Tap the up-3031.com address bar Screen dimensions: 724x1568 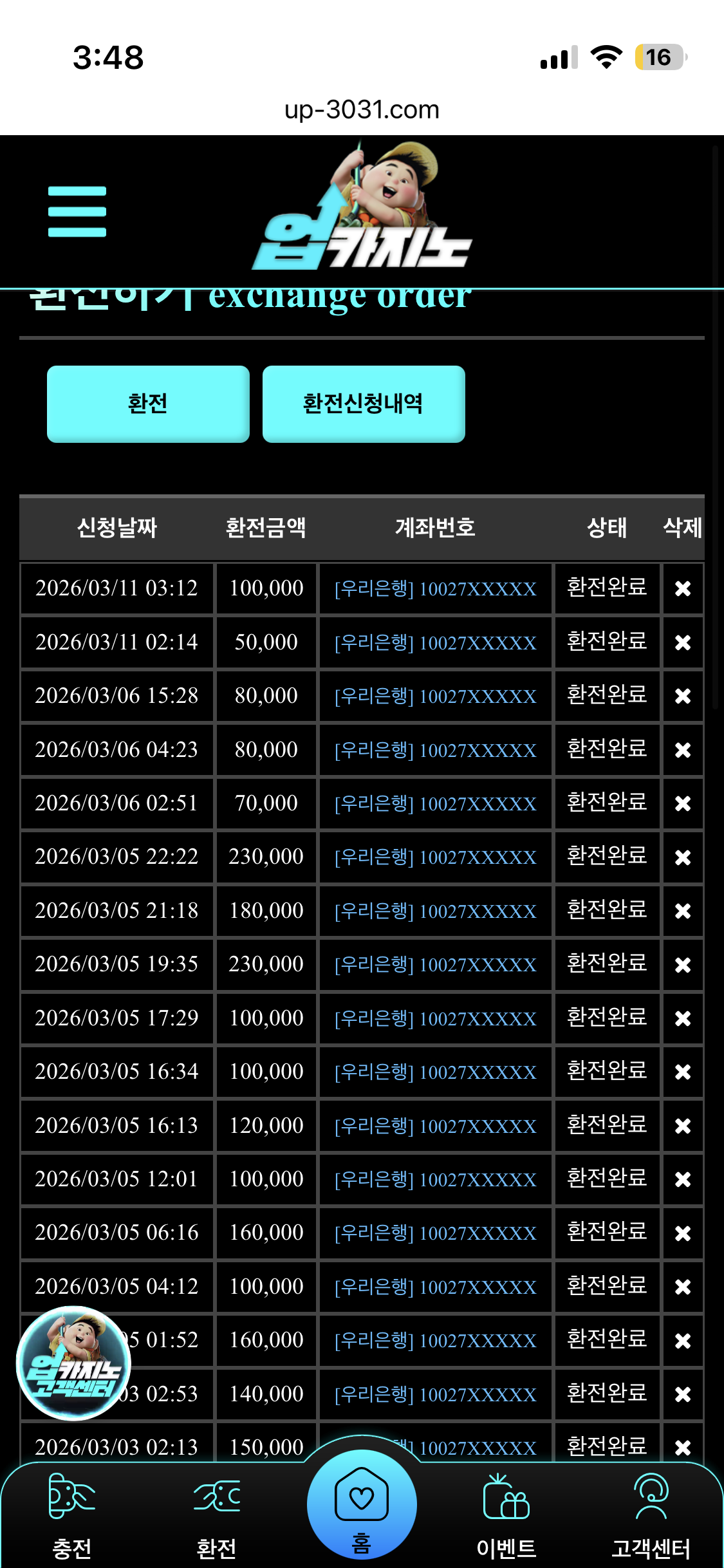pos(362,110)
